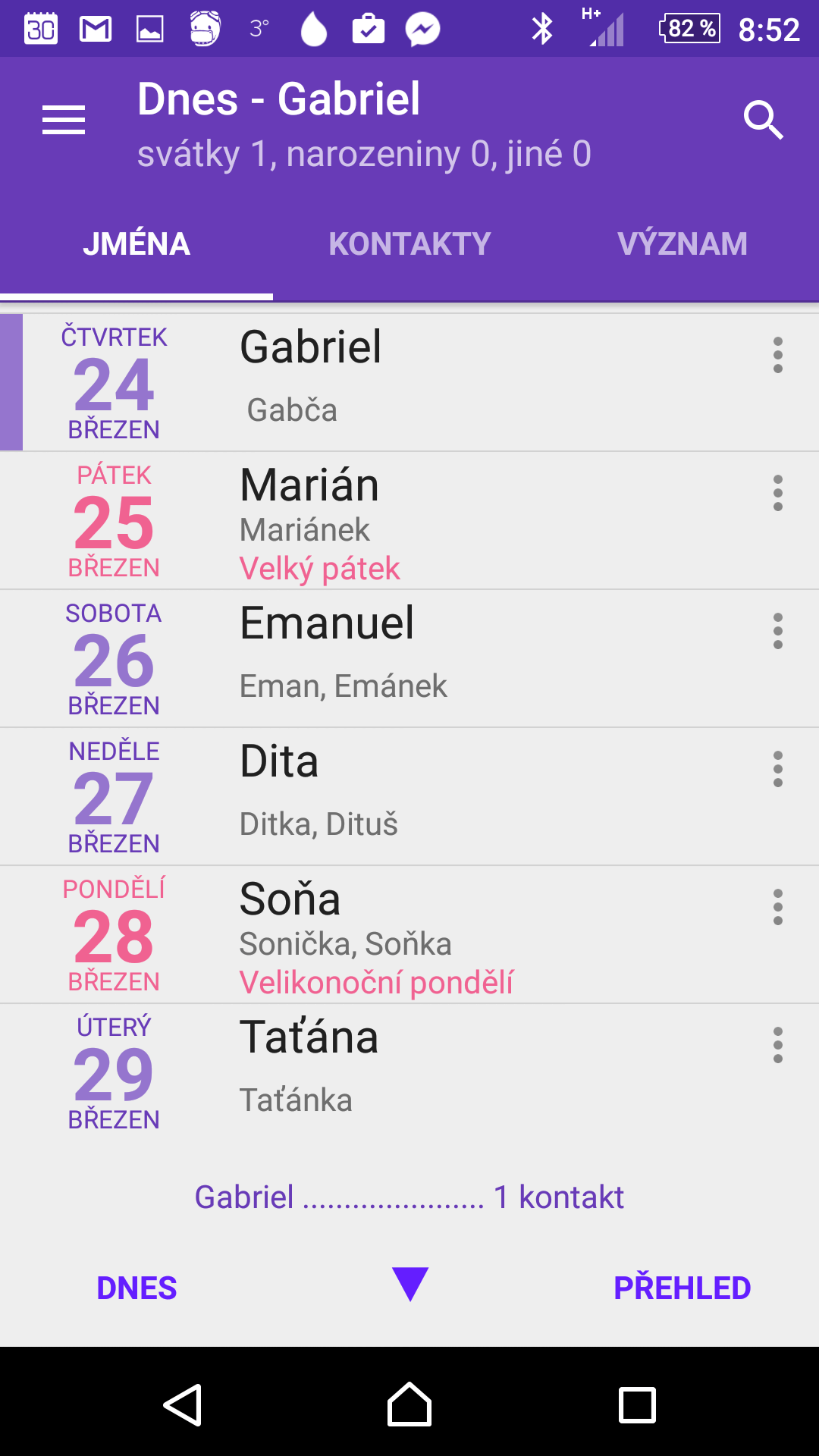
Task: Tap the purple down-arrow triangle
Action: (x=410, y=1284)
